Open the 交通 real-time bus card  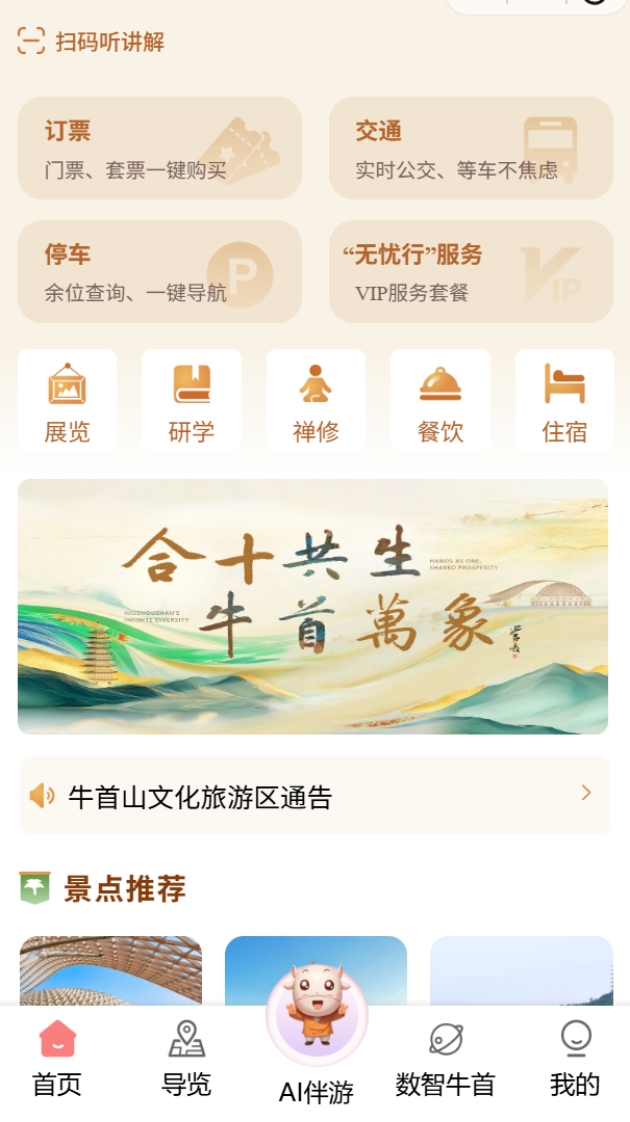(x=470, y=148)
